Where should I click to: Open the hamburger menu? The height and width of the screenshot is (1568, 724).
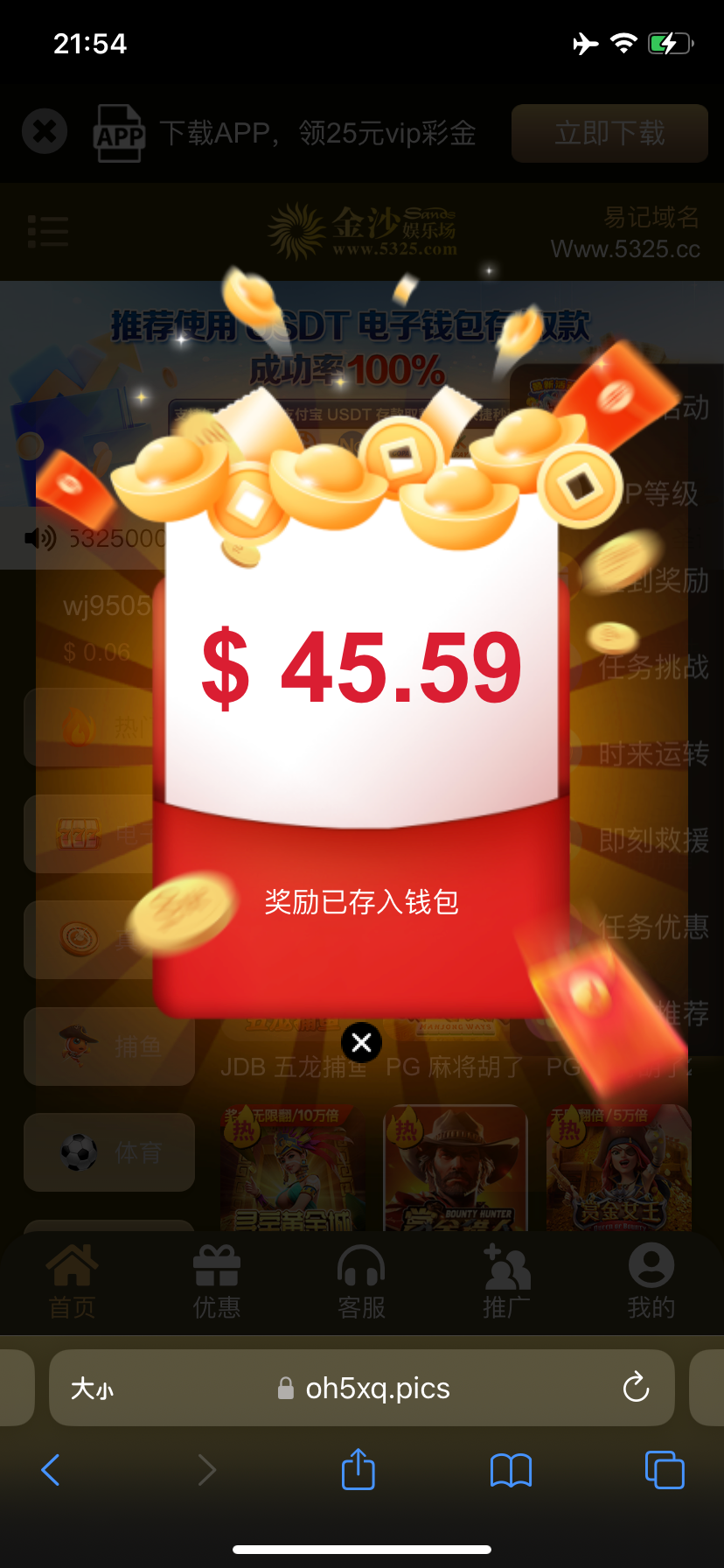(x=48, y=232)
